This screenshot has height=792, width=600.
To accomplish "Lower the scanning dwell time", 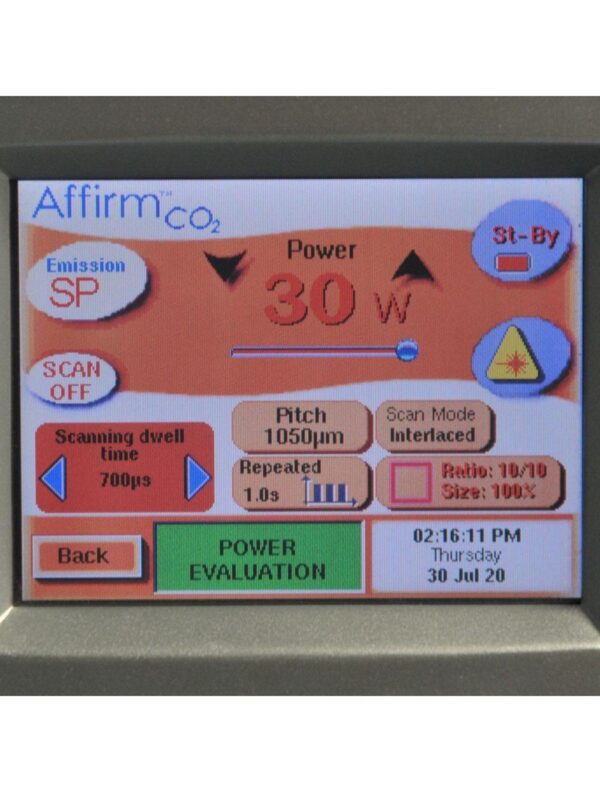I will point(53,480).
